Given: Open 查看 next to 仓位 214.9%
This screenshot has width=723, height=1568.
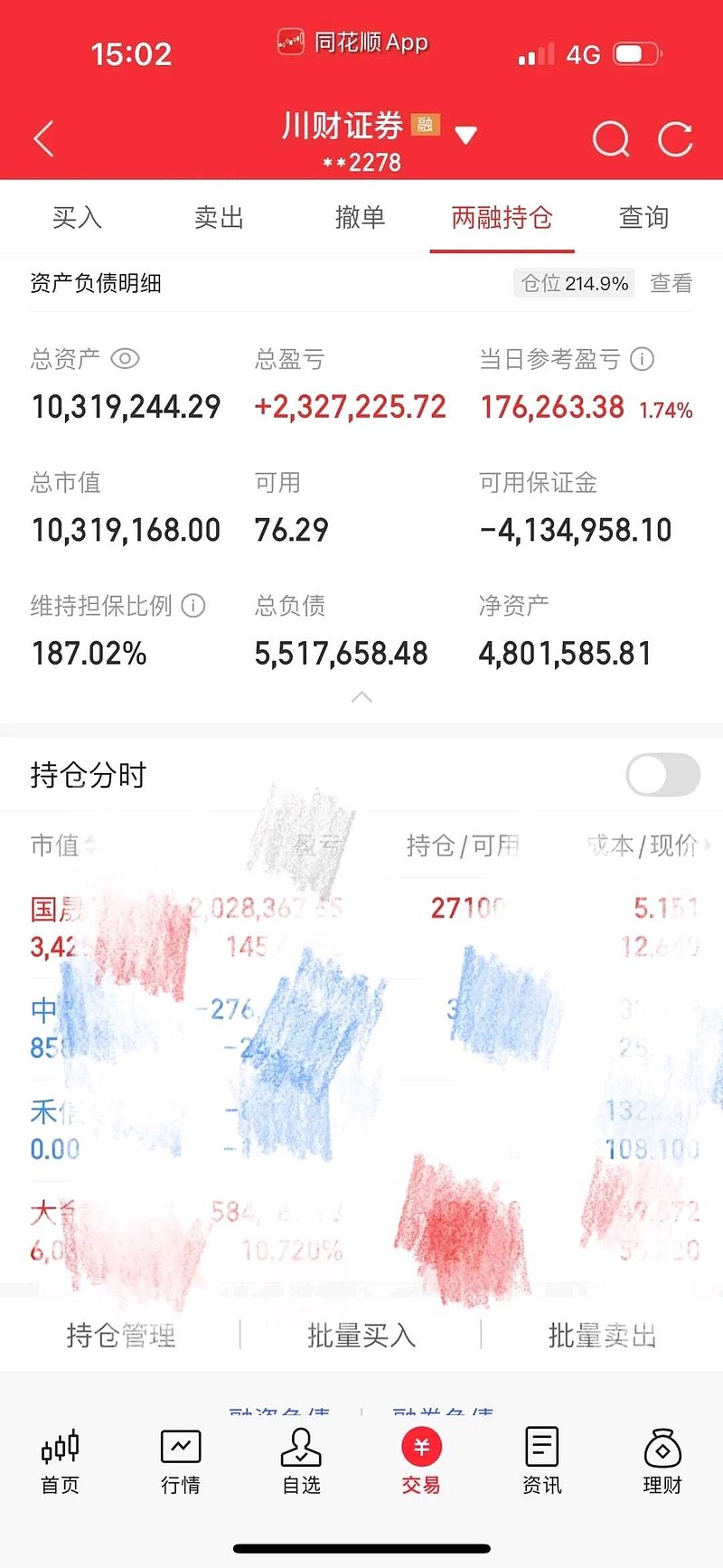Looking at the screenshot, I should [x=670, y=283].
